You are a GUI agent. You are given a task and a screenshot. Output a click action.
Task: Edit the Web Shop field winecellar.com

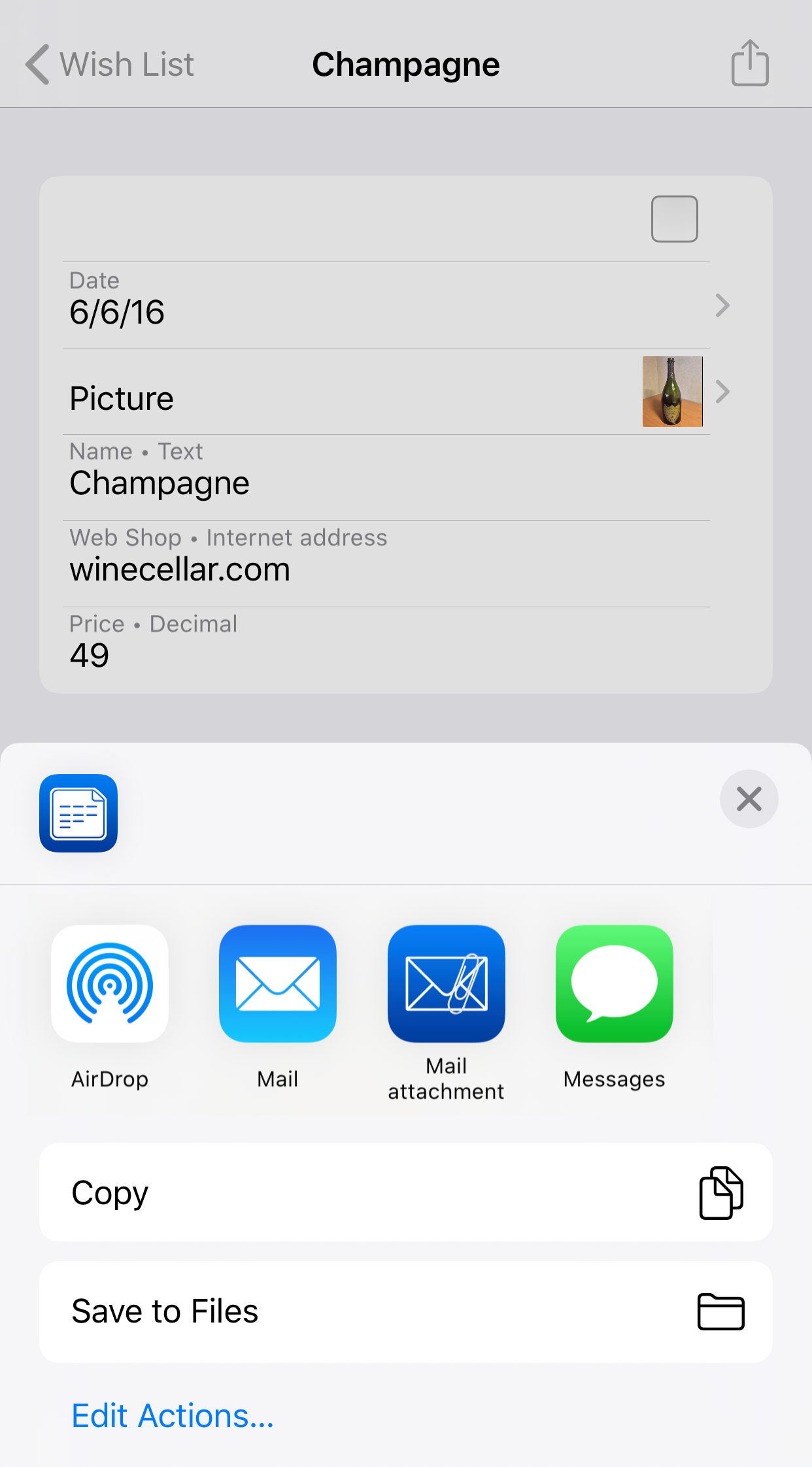click(x=386, y=569)
